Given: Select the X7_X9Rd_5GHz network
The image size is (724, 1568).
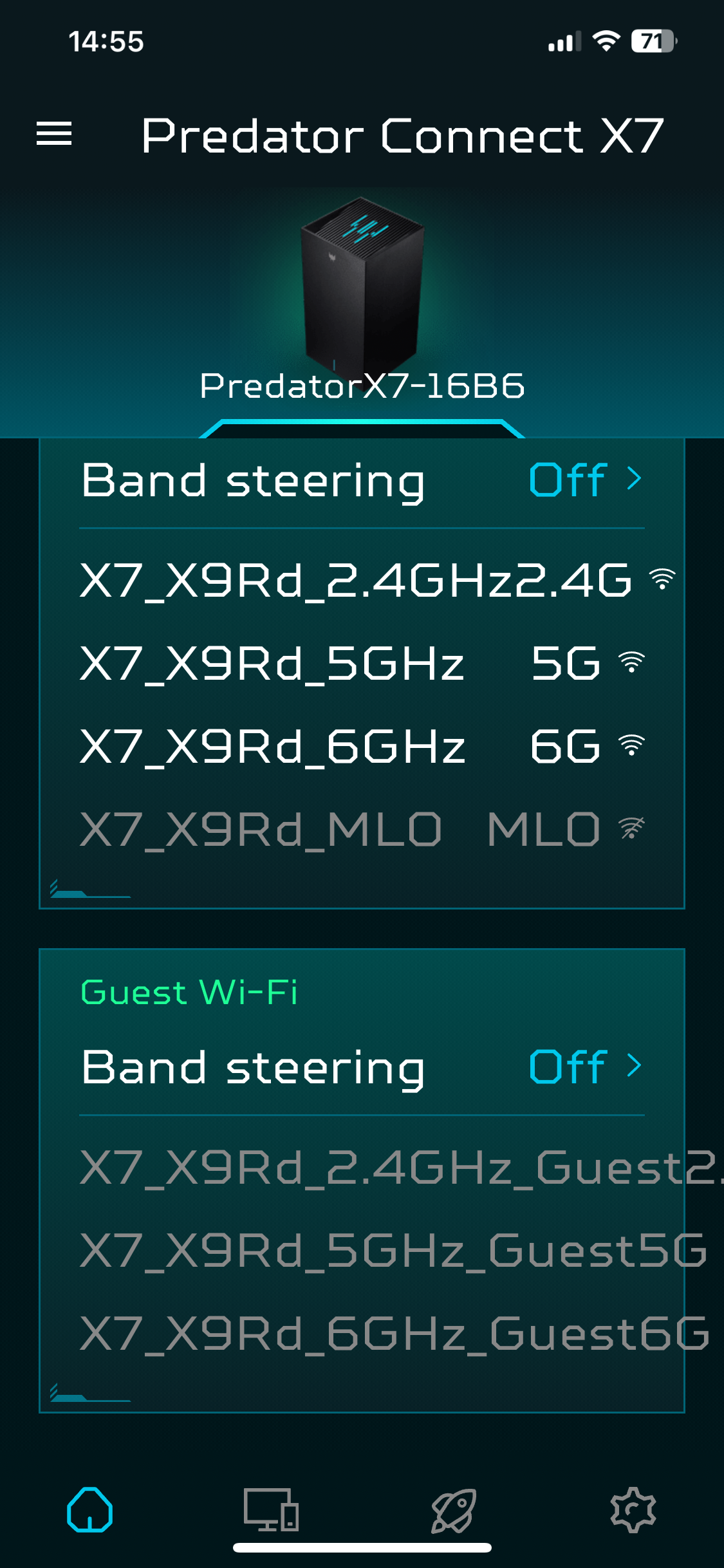Looking at the screenshot, I should (x=360, y=663).
